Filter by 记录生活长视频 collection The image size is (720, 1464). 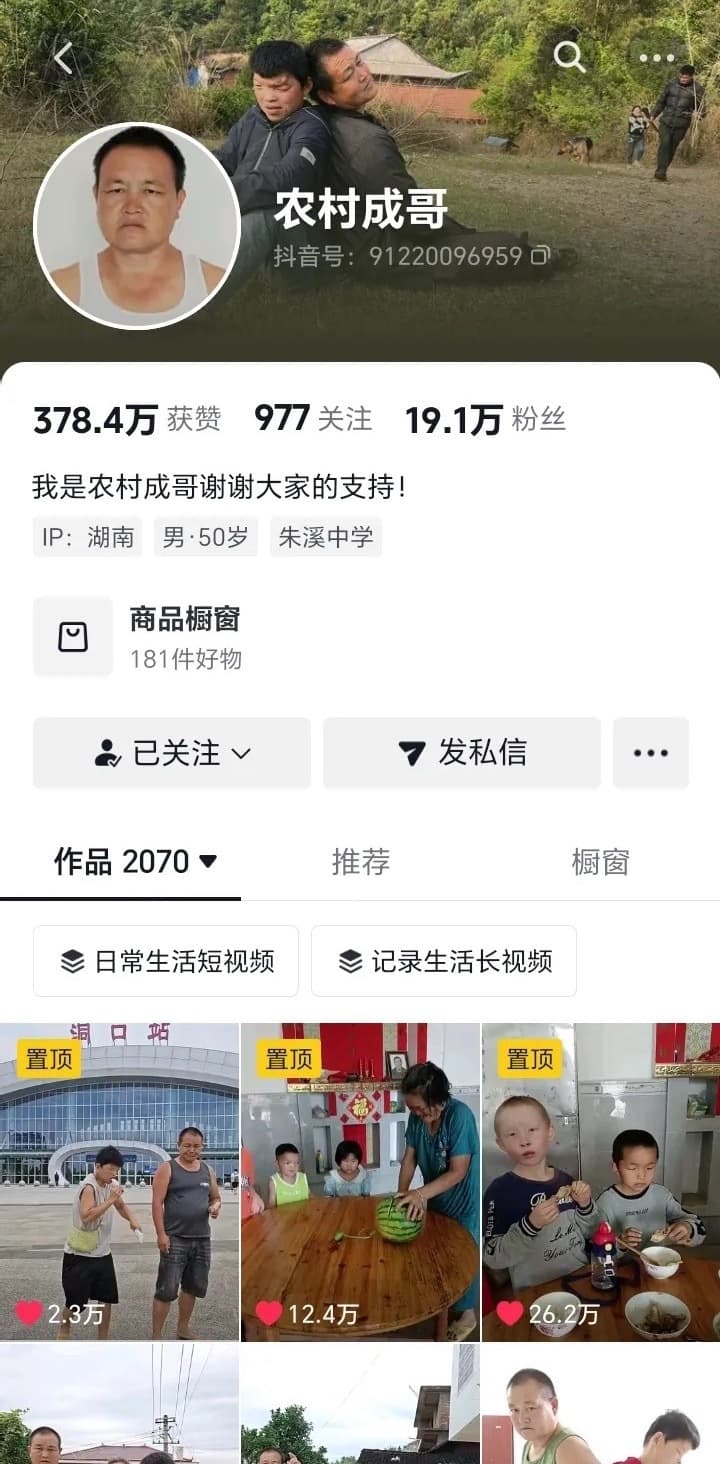click(x=444, y=961)
